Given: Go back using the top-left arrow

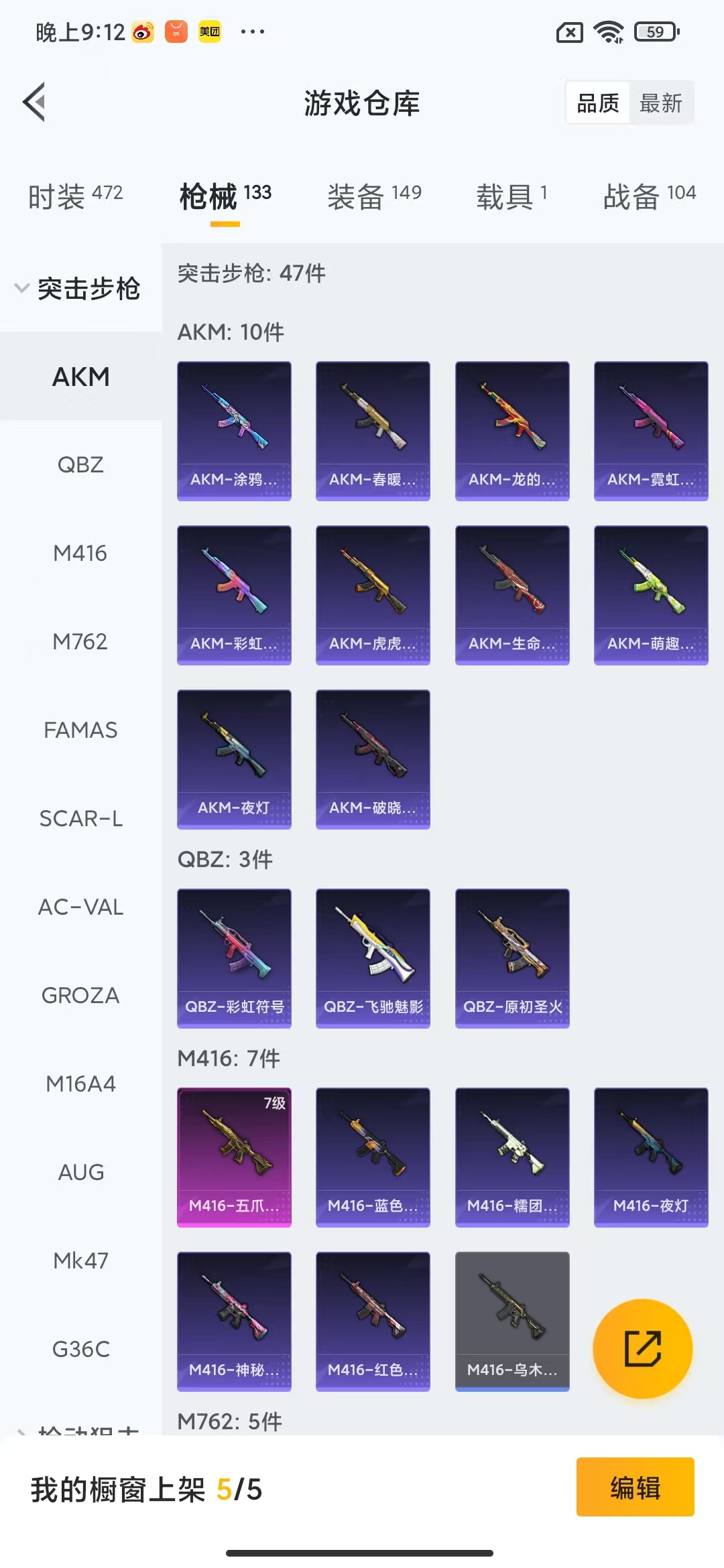Looking at the screenshot, I should (35, 103).
